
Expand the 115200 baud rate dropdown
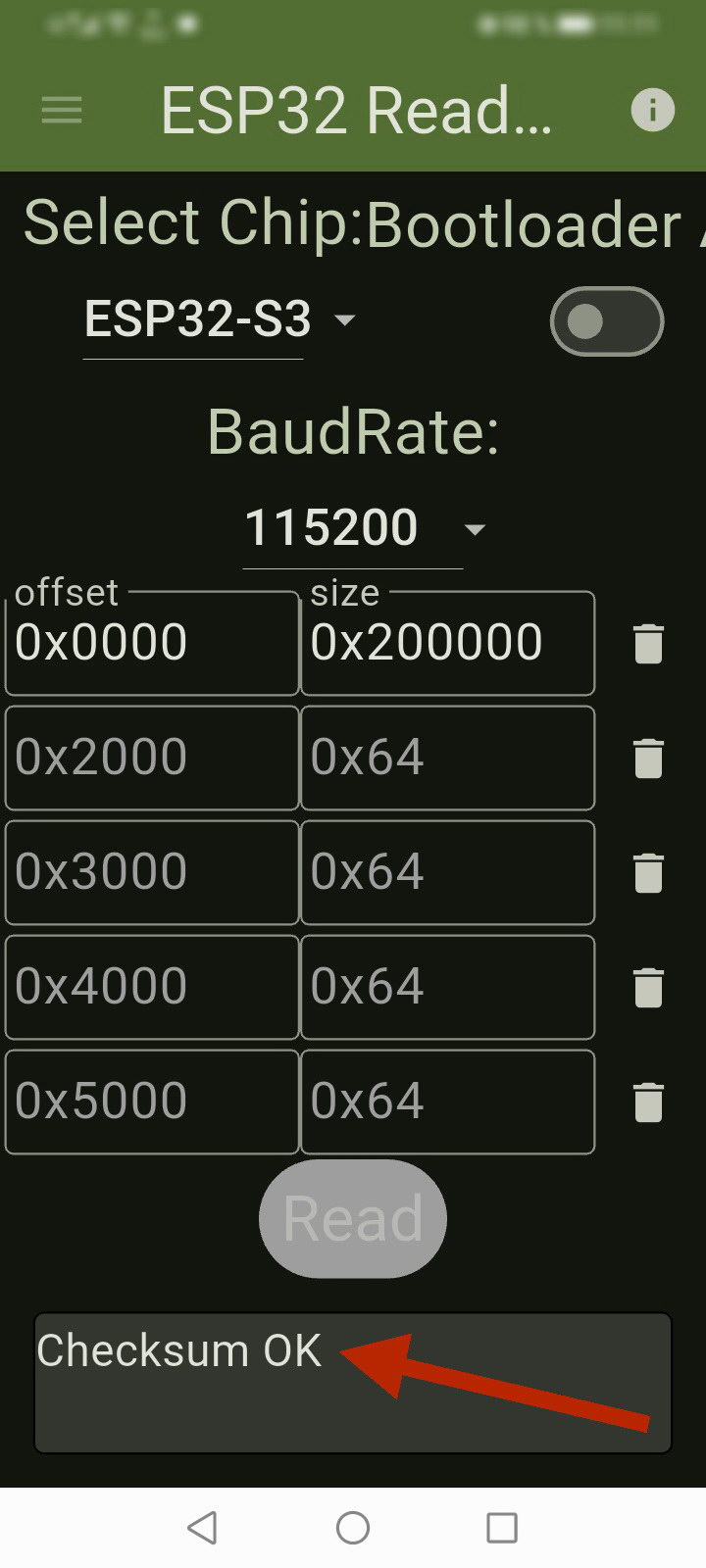pyautogui.click(x=363, y=529)
